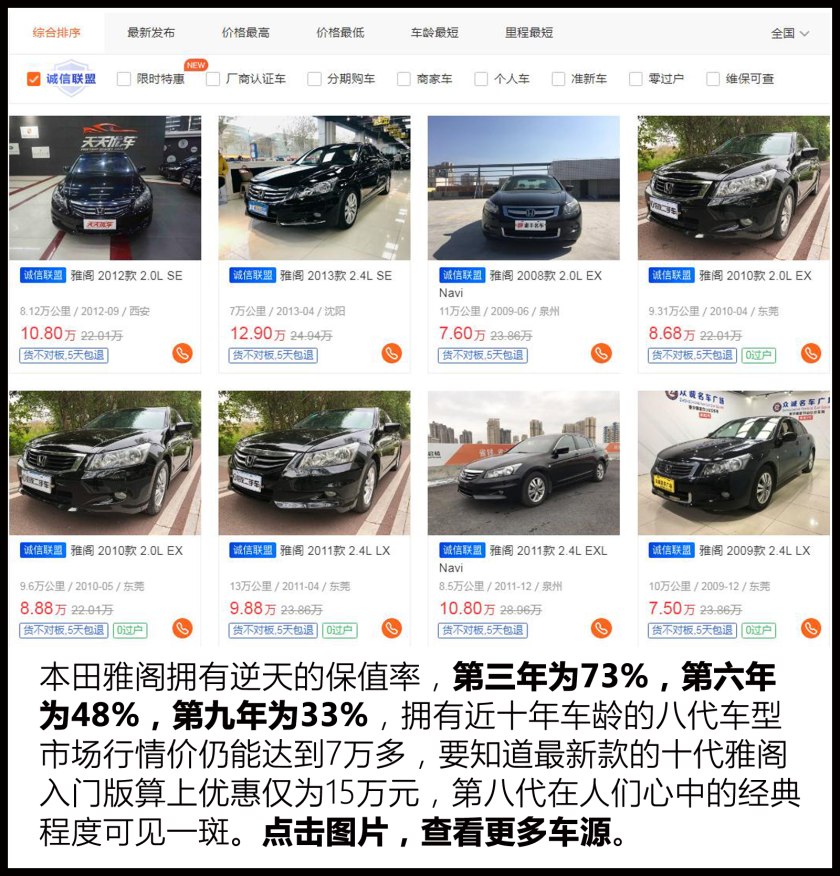Call the seller of 雅阁 2012款 2.0L SE
This screenshot has width=840, height=876.
click(x=183, y=354)
